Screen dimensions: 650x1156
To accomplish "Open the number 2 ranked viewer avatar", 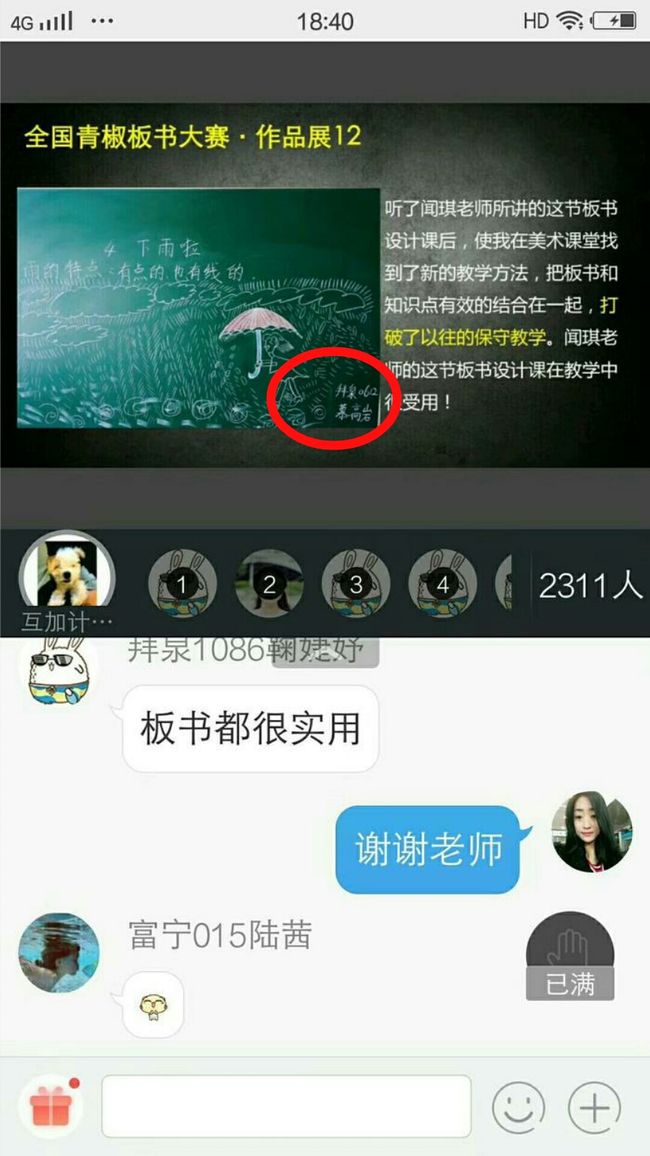I will [x=269, y=583].
